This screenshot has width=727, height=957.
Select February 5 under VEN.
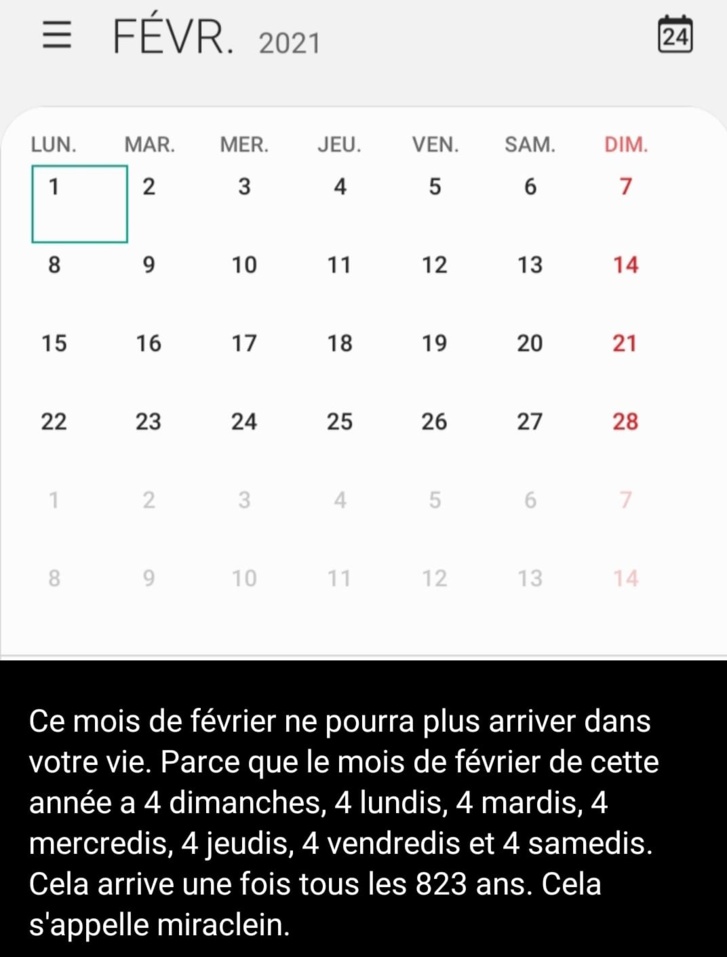point(434,187)
